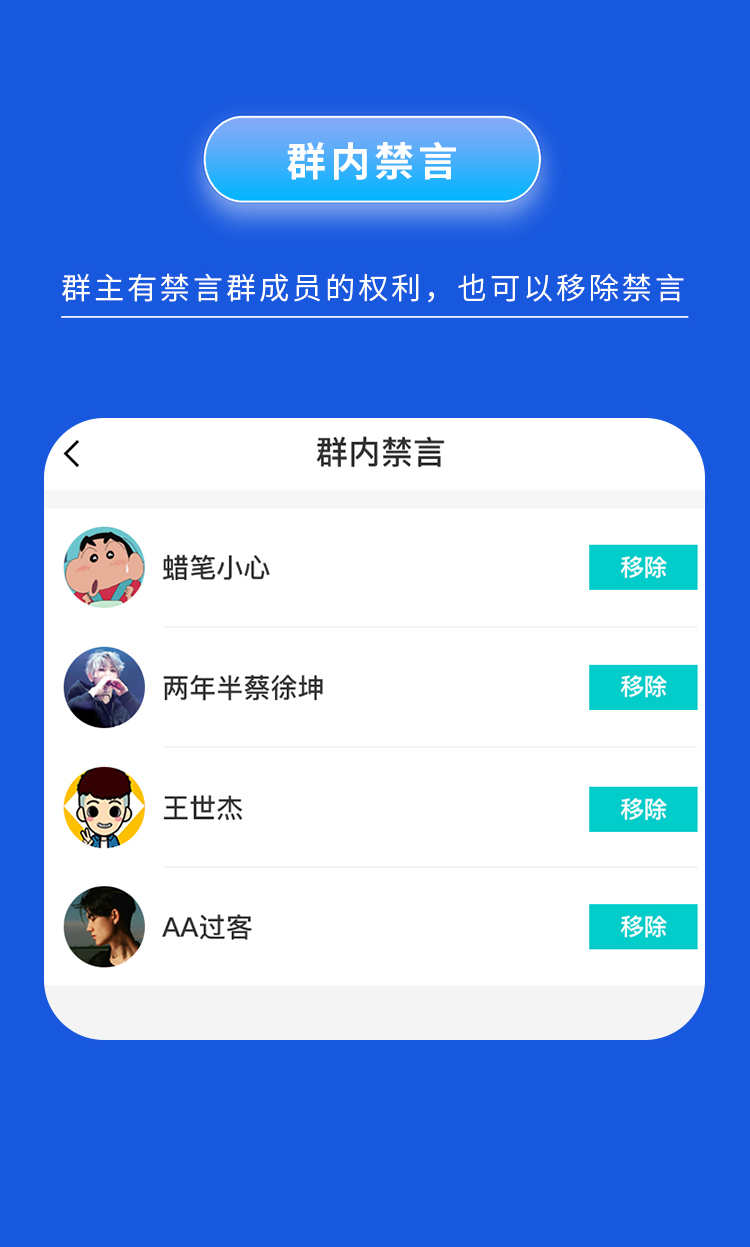Click the member name 王世杰

tap(202, 808)
